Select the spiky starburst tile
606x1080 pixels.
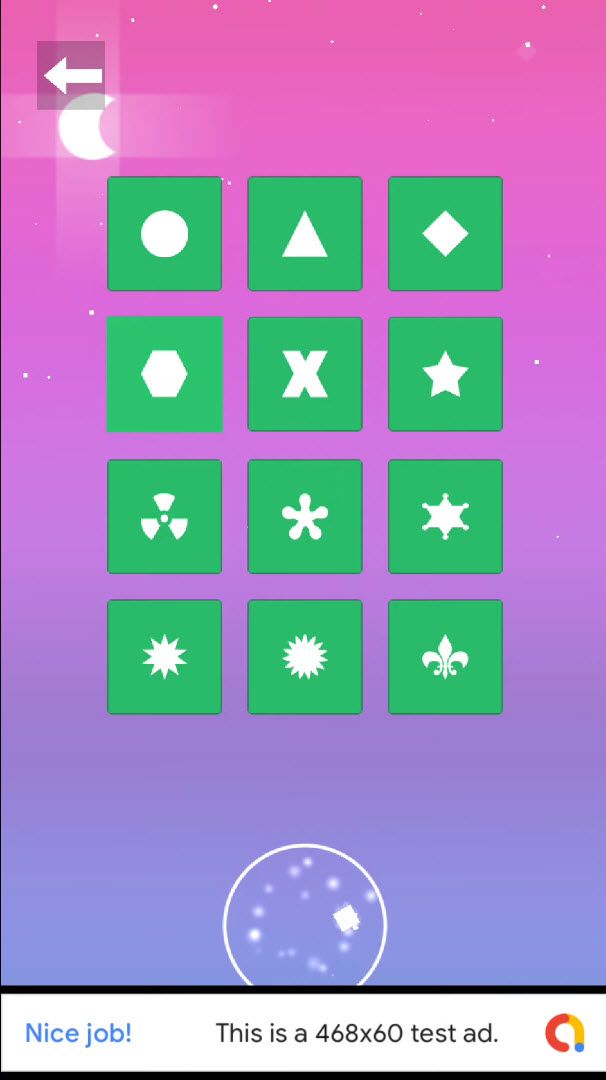coord(164,657)
